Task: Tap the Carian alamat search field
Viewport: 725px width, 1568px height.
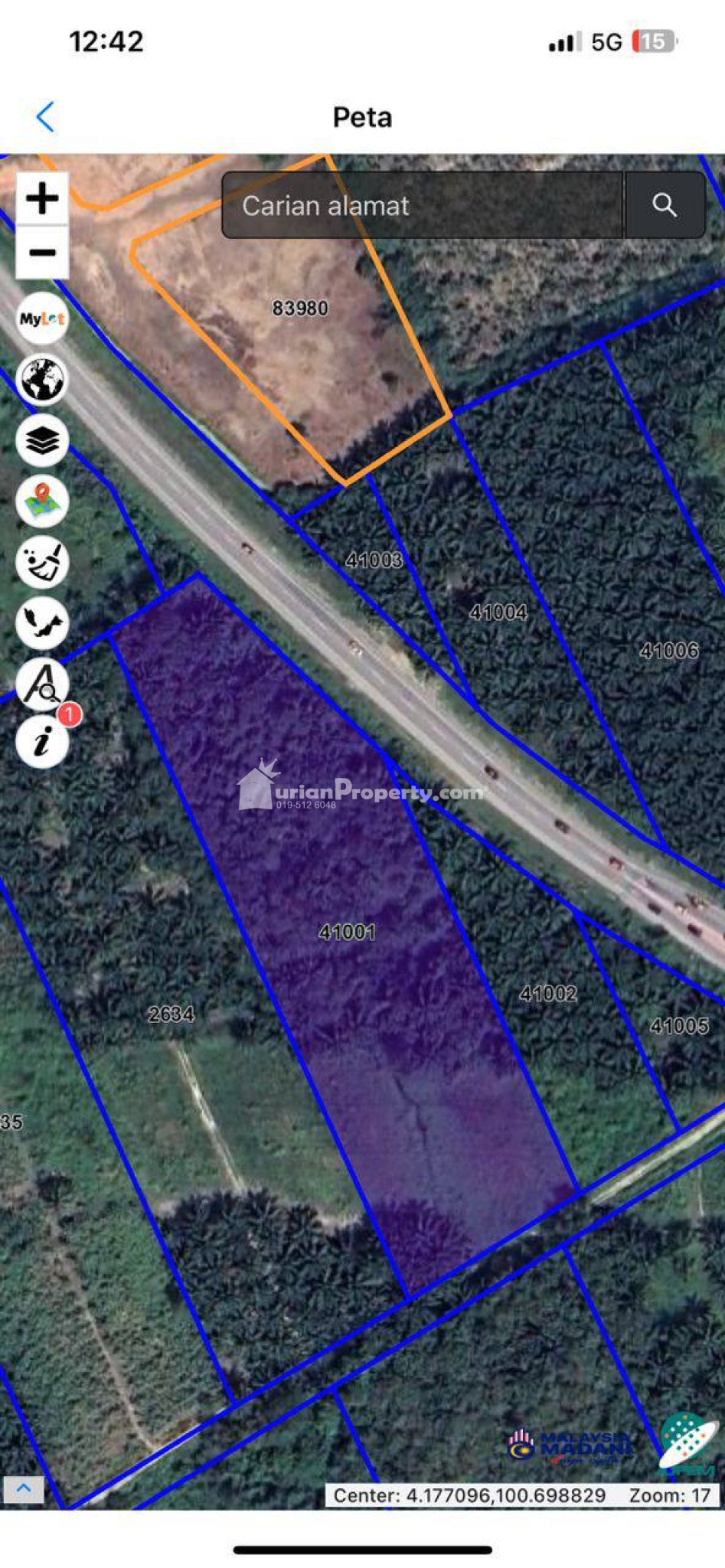Action: click(x=423, y=205)
